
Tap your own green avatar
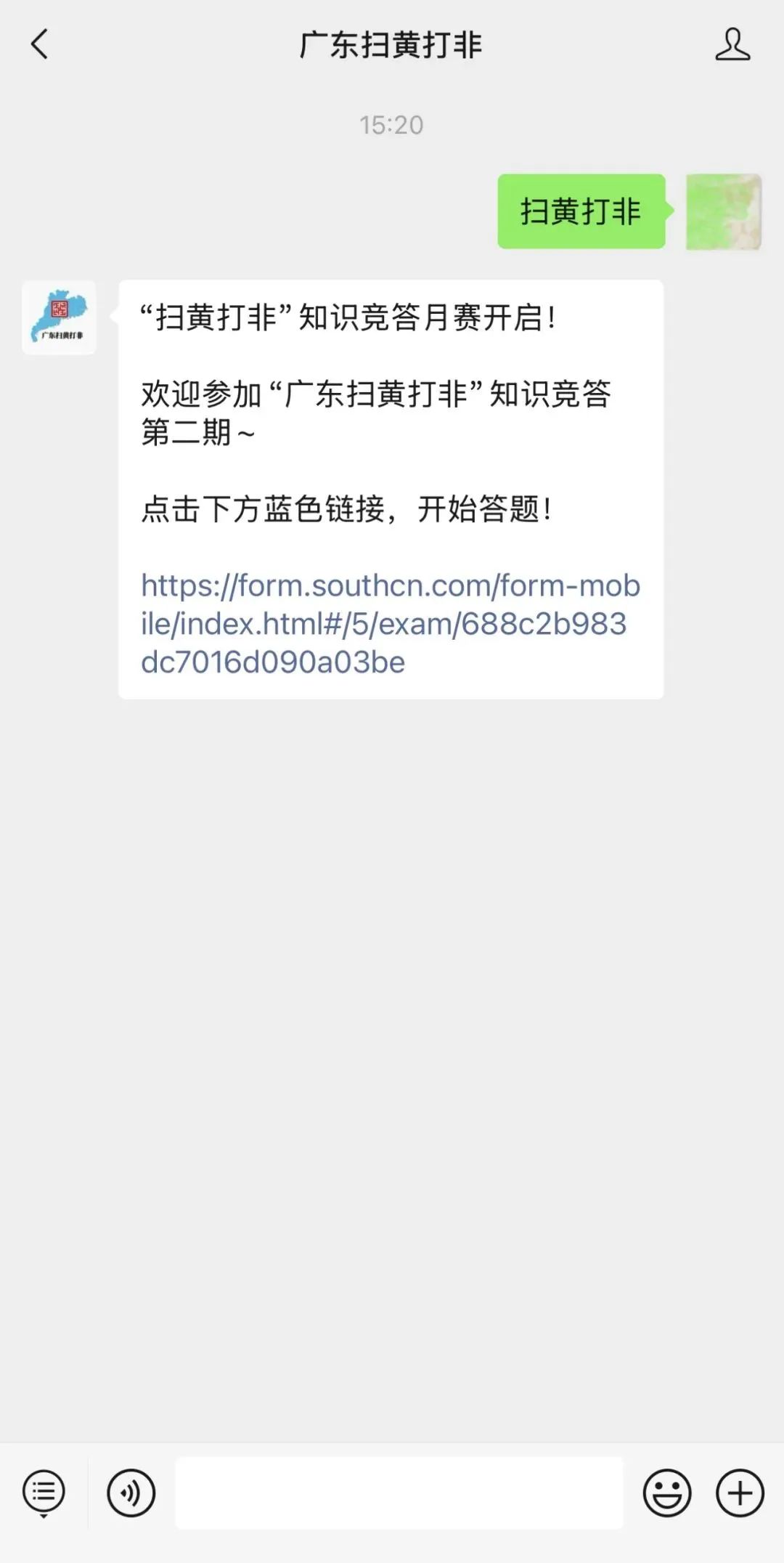[724, 211]
